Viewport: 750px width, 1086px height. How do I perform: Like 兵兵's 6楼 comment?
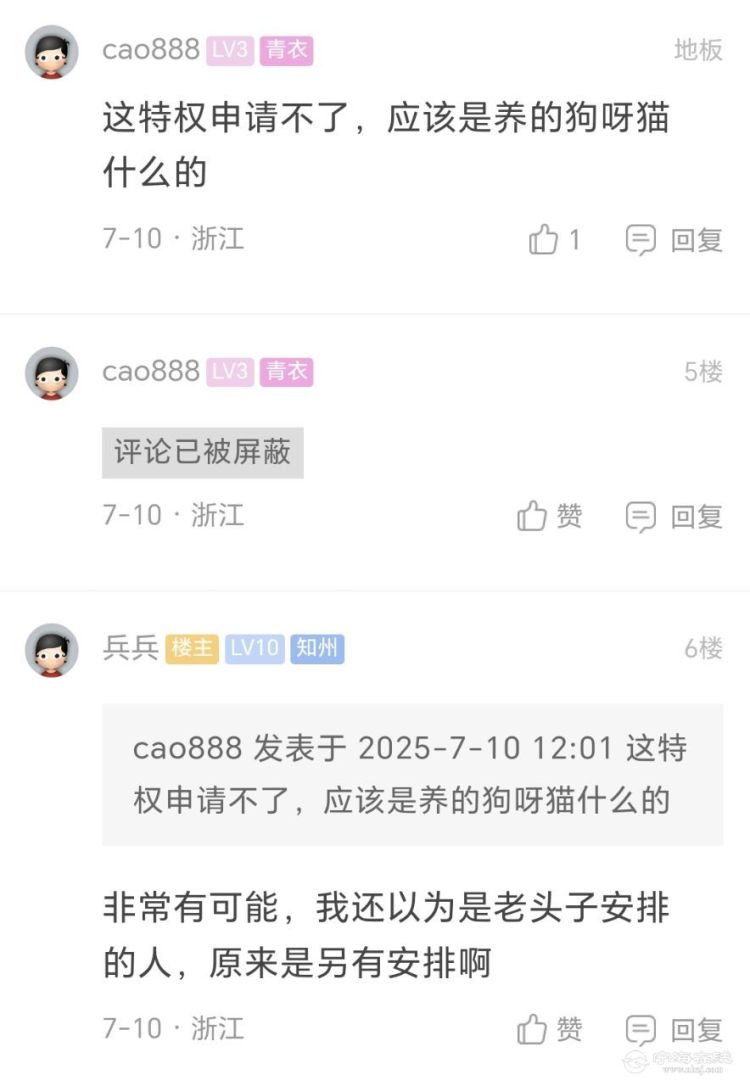pos(549,1029)
